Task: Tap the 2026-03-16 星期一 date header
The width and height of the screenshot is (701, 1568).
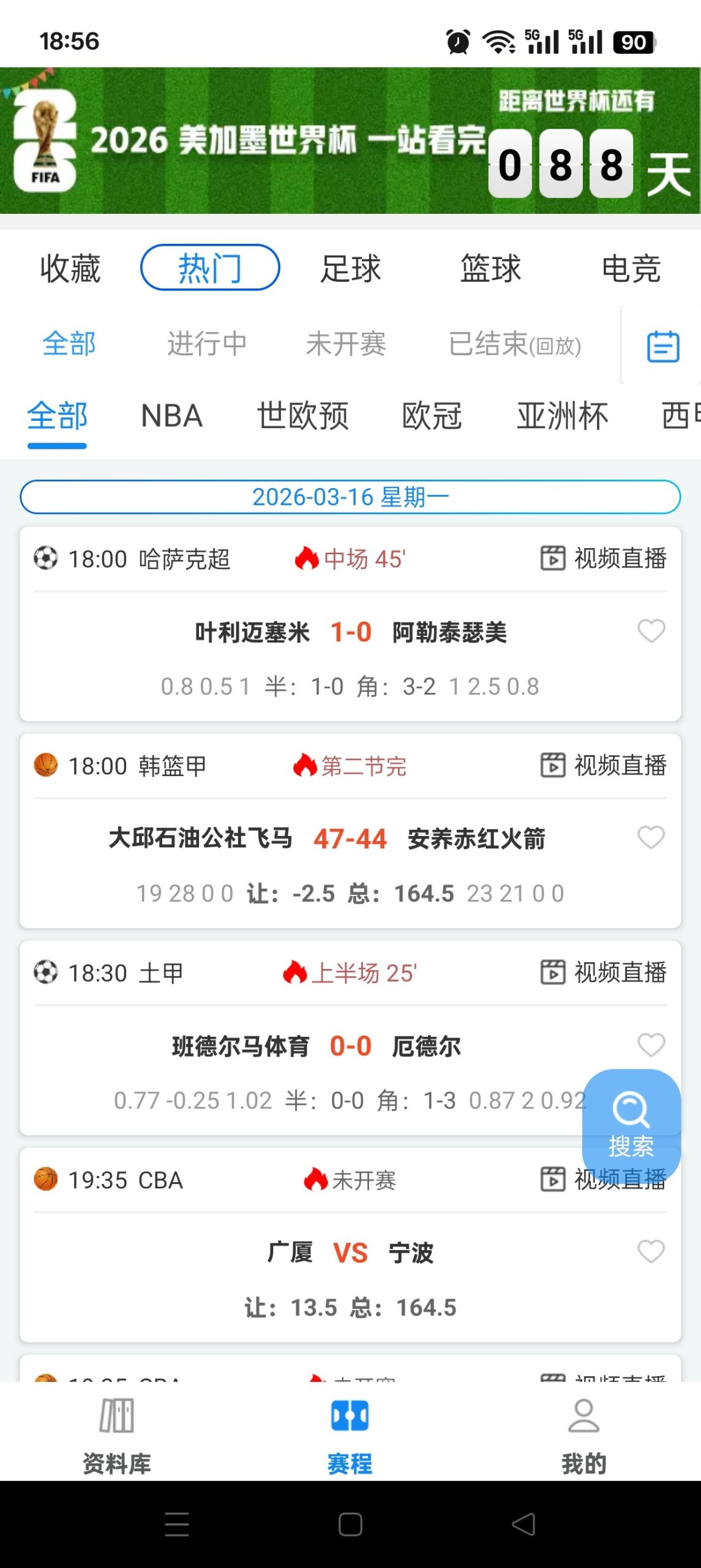Action: point(350,497)
